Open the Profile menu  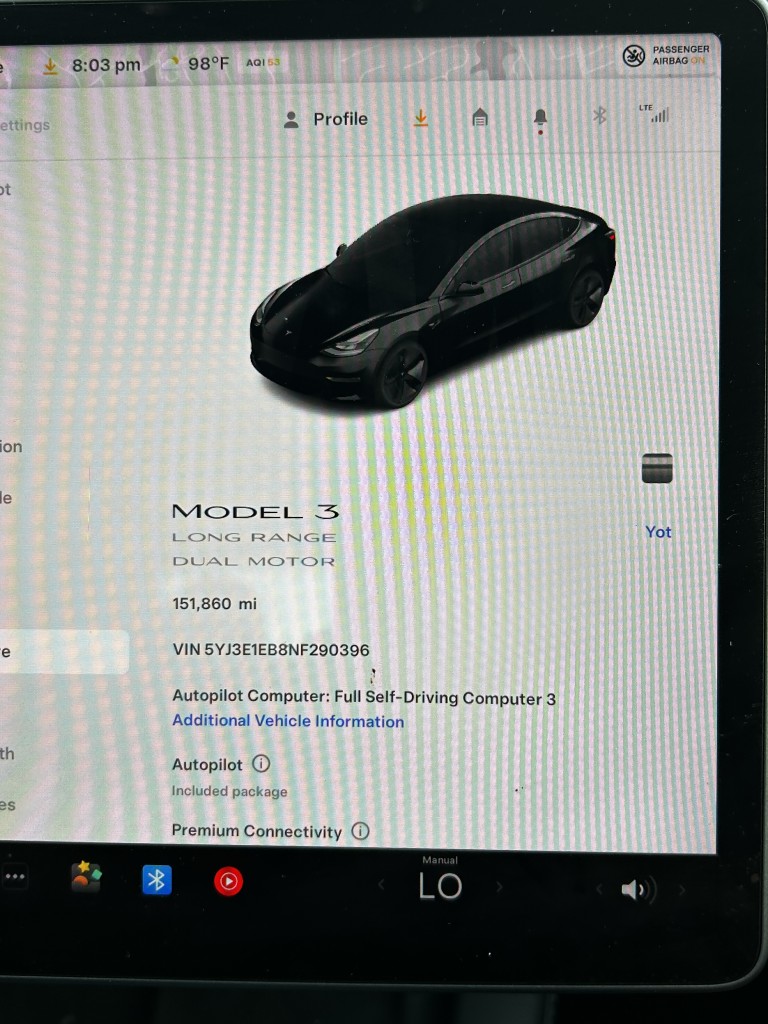click(x=326, y=119)
